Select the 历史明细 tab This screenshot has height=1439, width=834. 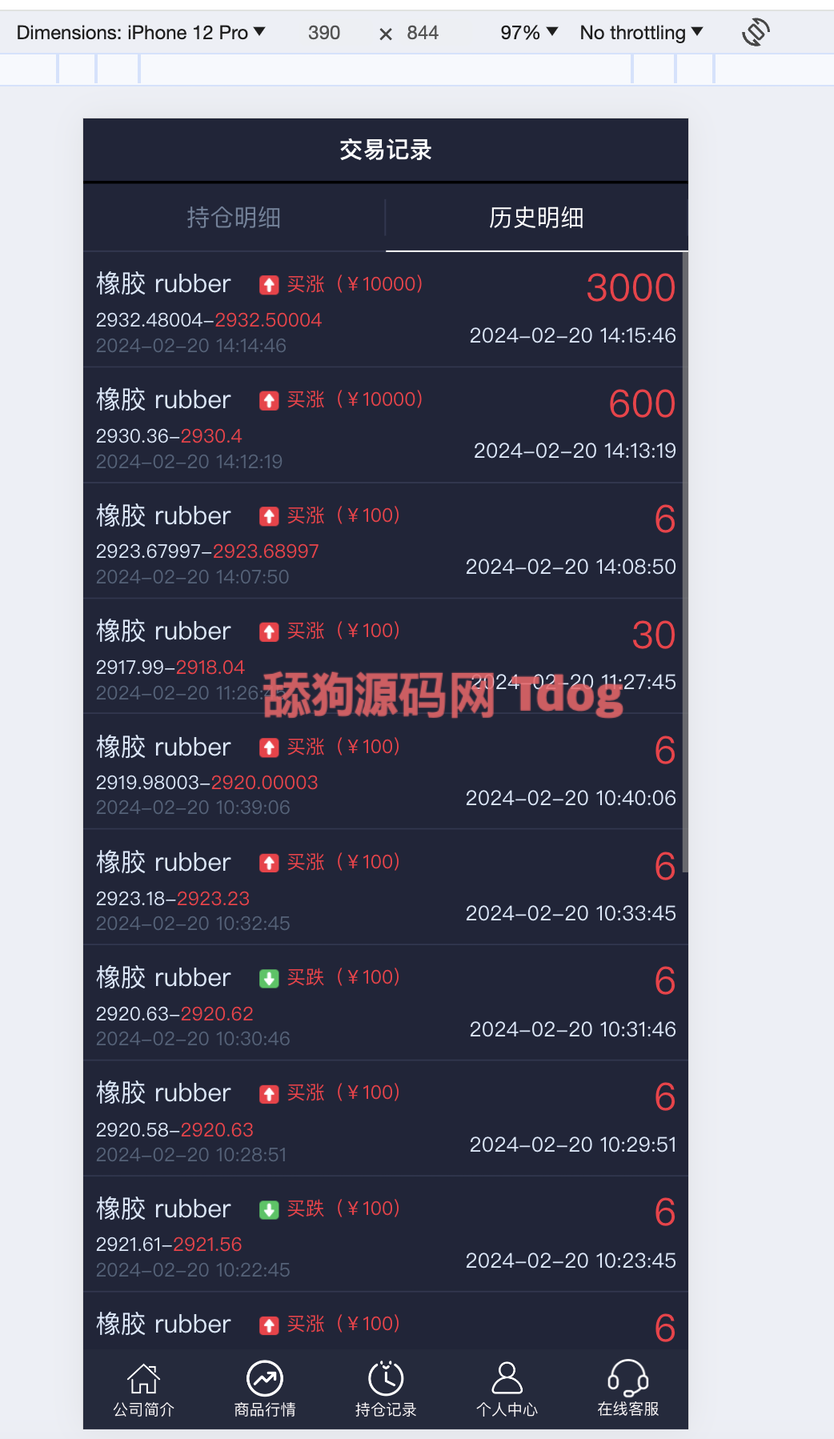click(x=537, y=218)
